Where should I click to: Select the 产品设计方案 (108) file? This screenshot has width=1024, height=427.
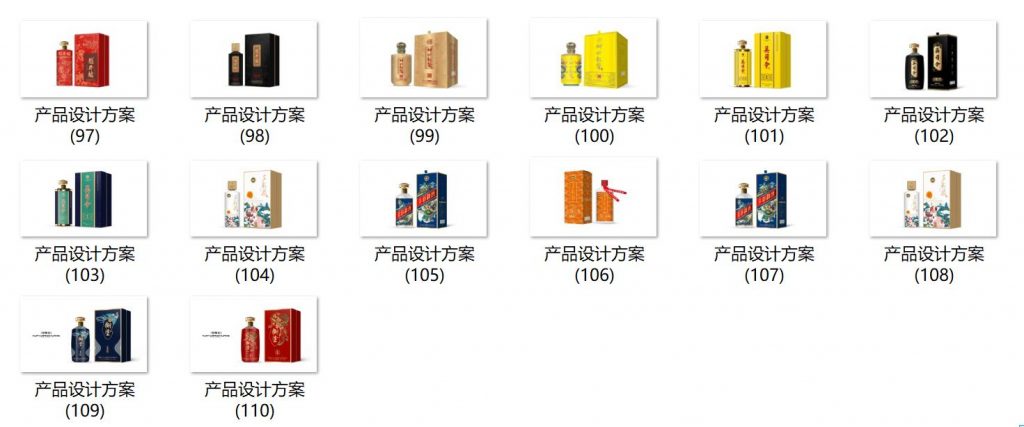933,198
